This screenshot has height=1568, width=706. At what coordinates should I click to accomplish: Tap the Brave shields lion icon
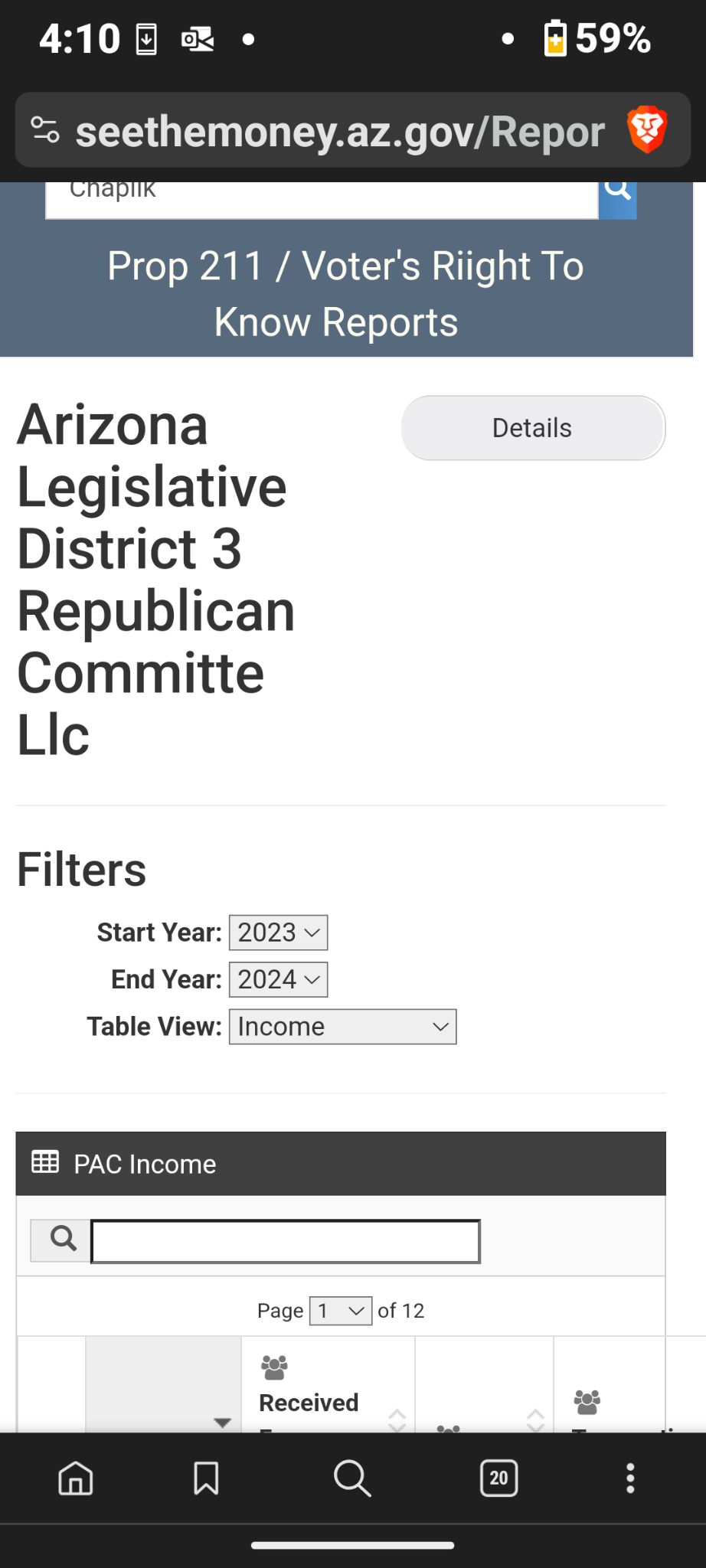(x=647, y=130)
